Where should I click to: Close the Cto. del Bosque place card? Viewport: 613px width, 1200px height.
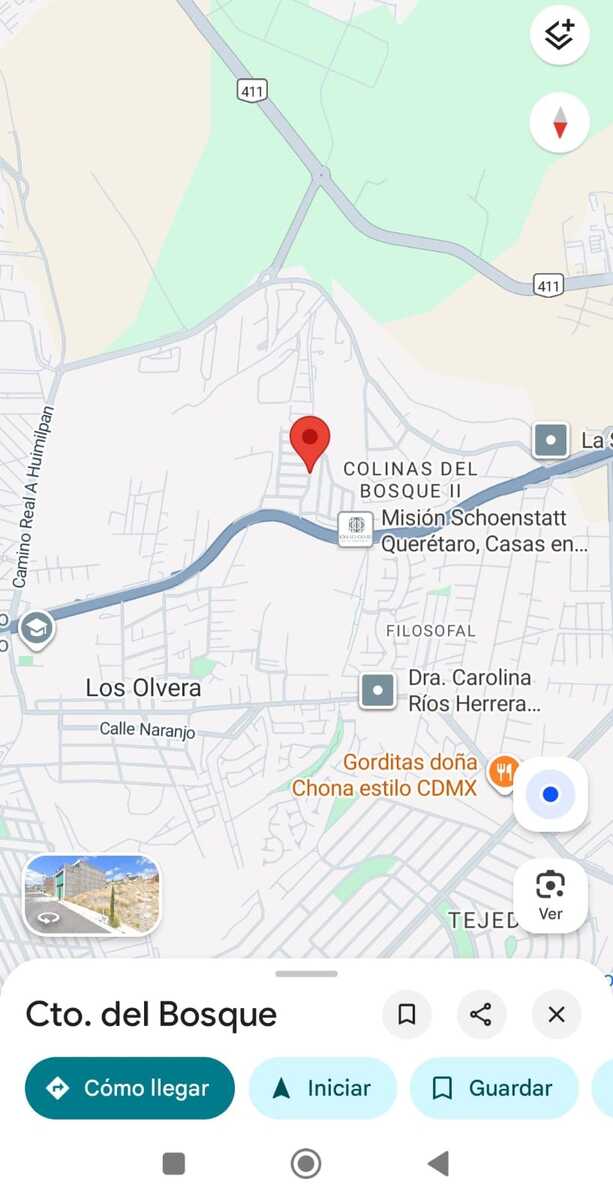click(556, 1015)
